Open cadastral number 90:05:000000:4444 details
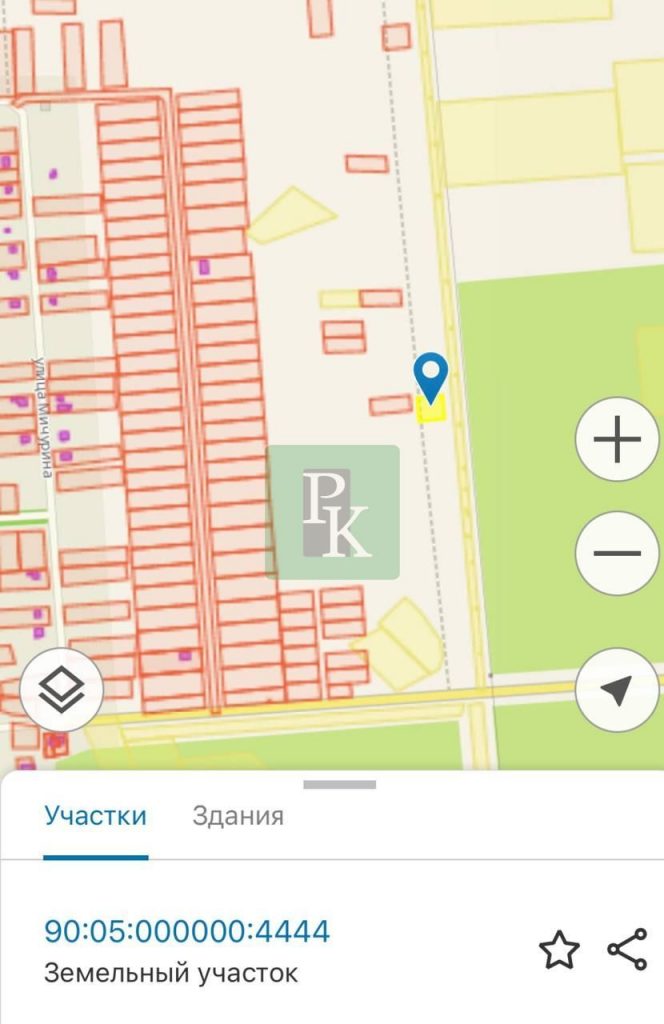The width and height of the screenshot is (664, 1024). tap(187, 932)
